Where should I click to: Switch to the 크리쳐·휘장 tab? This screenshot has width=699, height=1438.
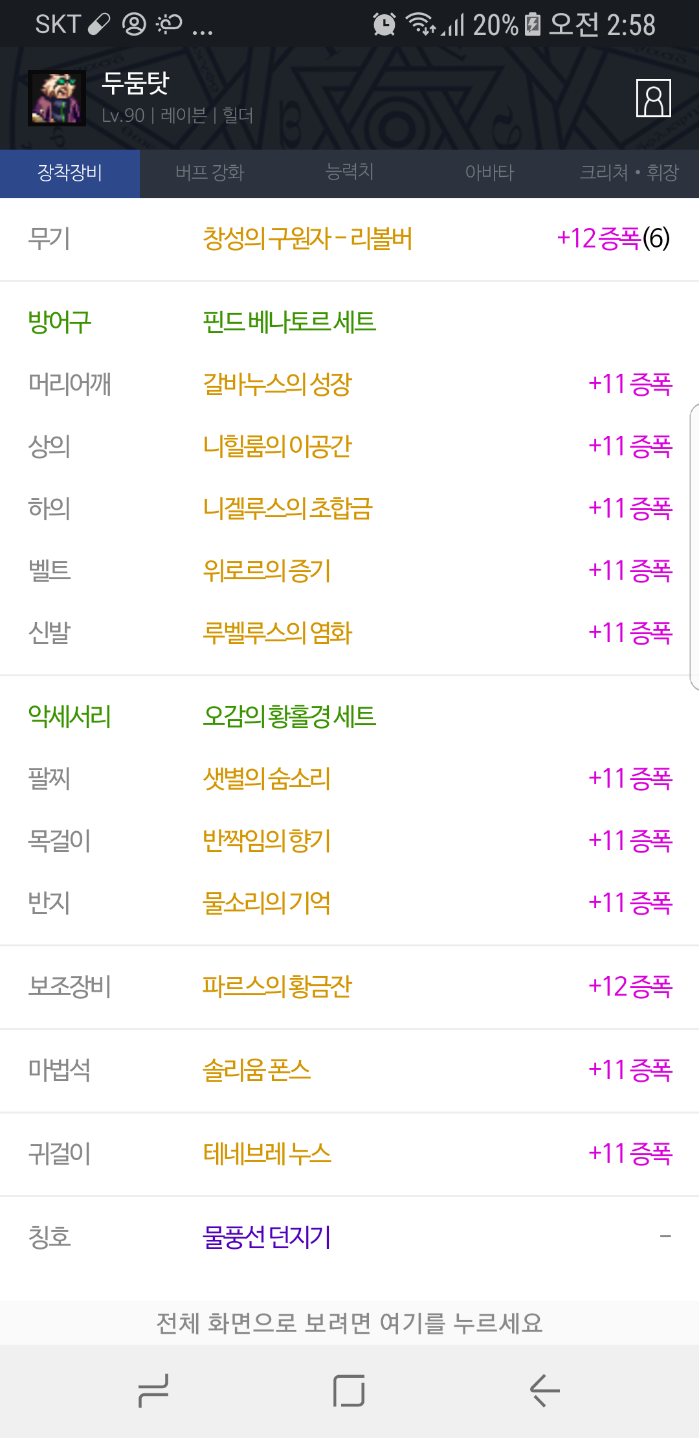click(x=628, y=173)
